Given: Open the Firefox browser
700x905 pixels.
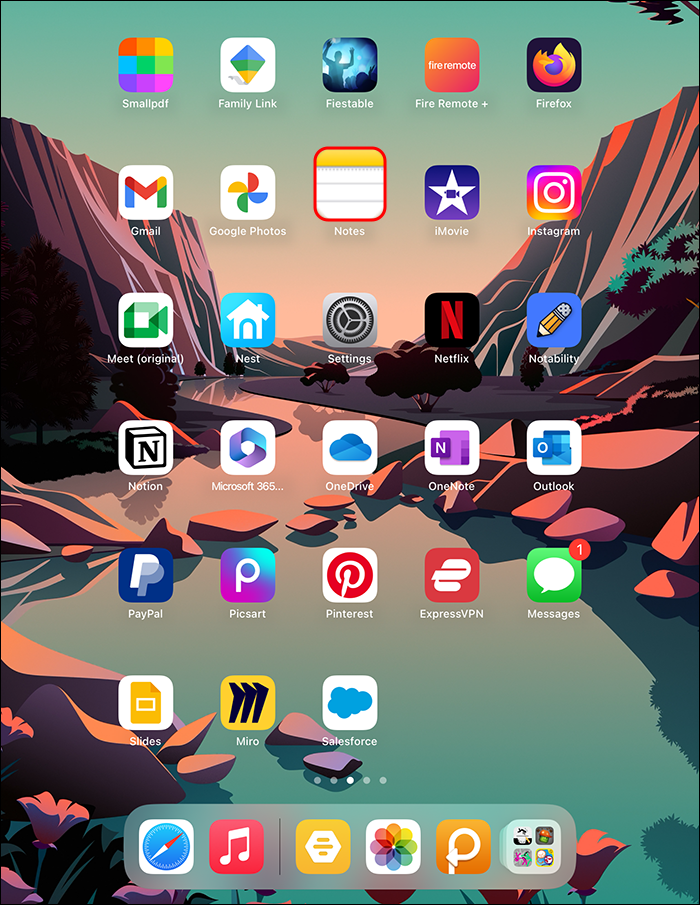Looking at the screenshot, I should (554, 65).
